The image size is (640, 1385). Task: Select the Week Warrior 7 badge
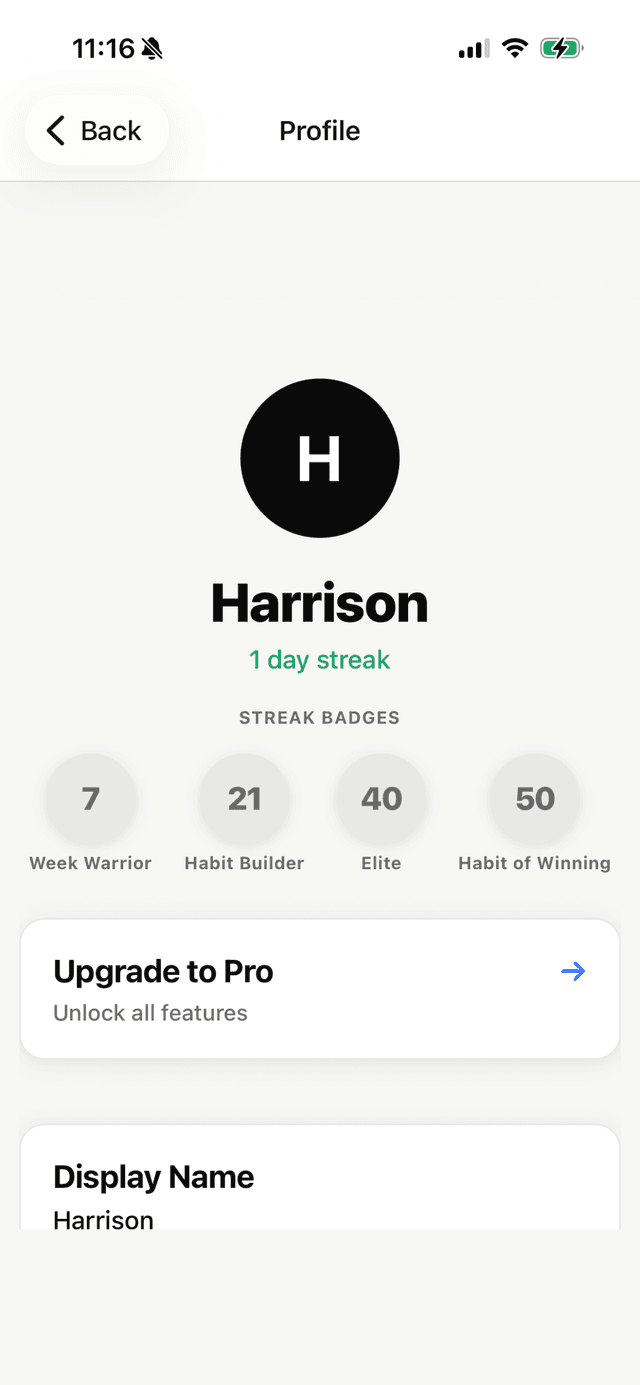pos(91,799)
